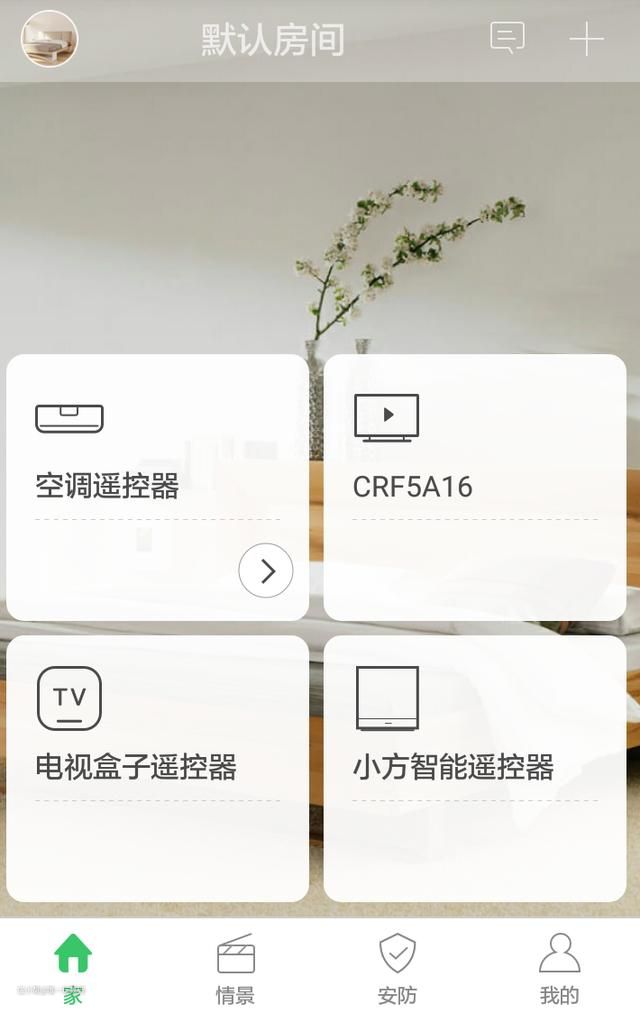Open the room avatar picture
The width and height of the screenshot is (640, 1013).
[49, 39]
